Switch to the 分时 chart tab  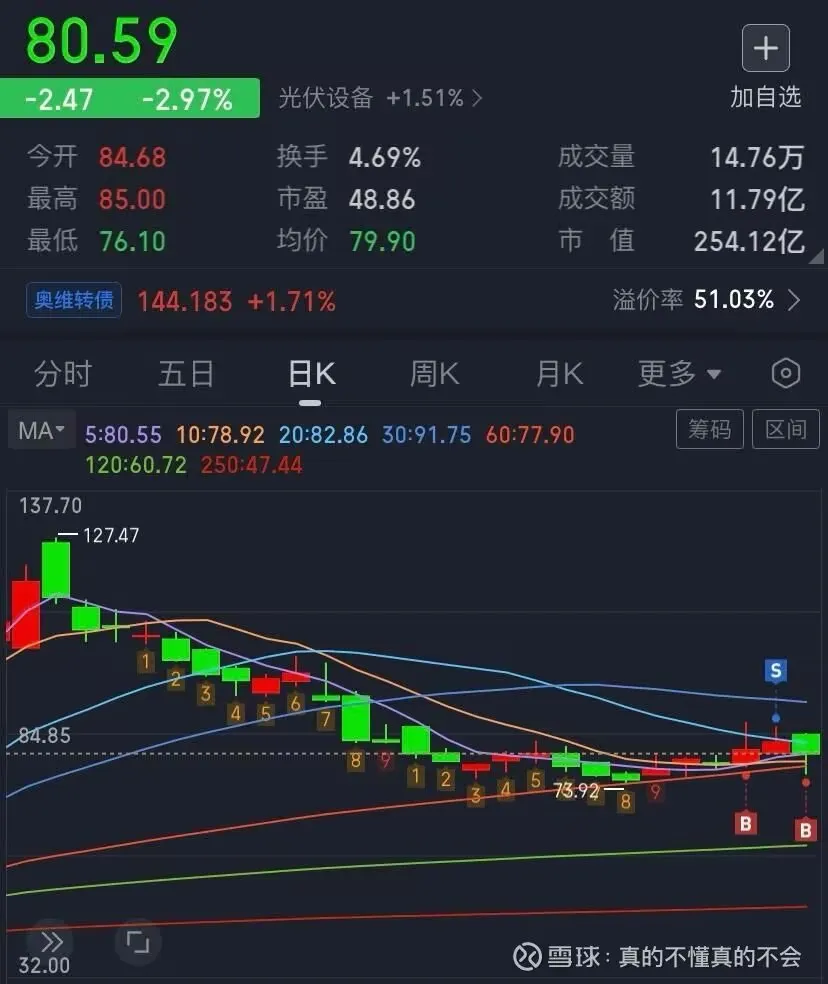point(62,374)
